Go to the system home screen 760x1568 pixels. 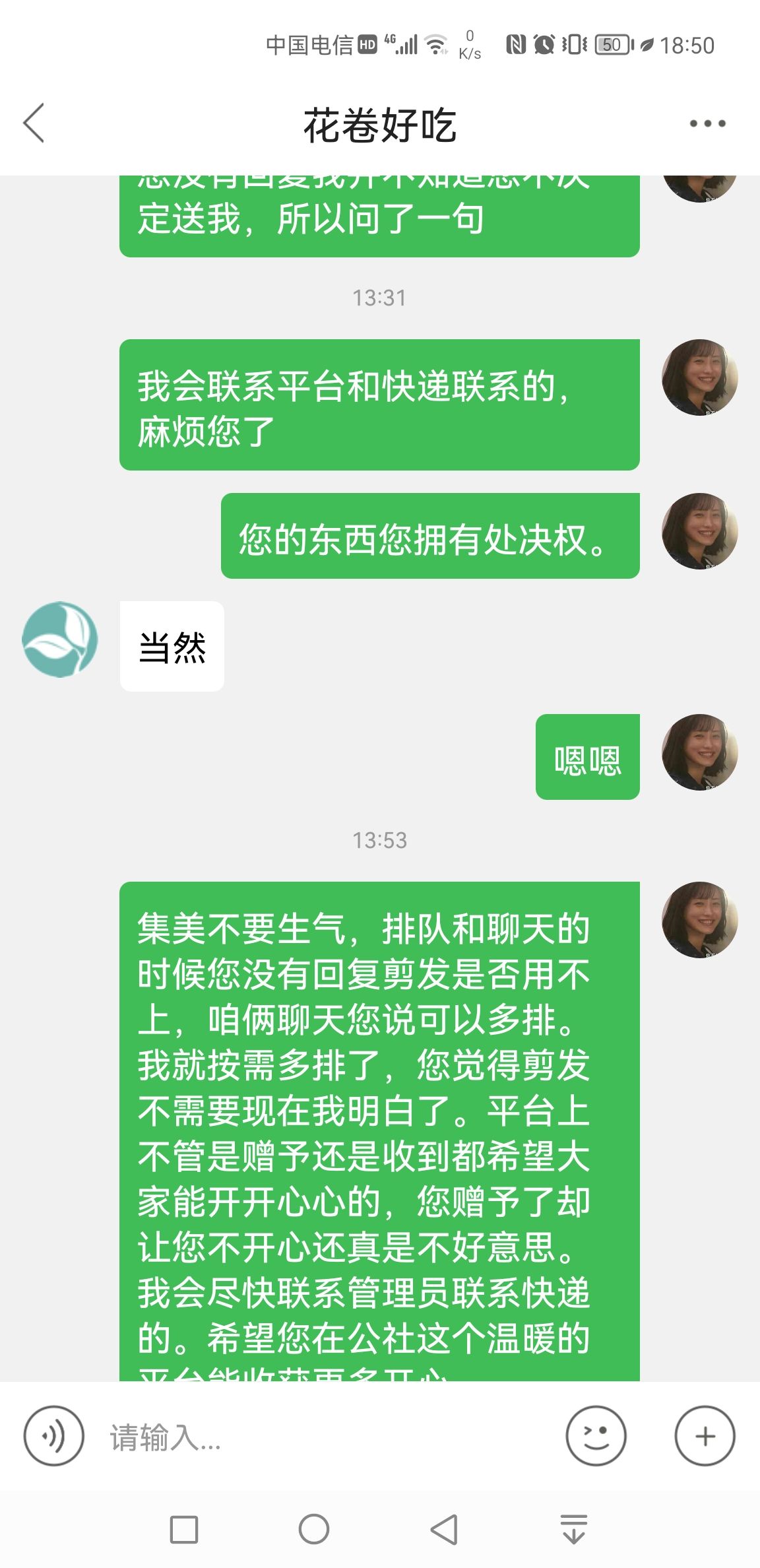coord(314,1529)
